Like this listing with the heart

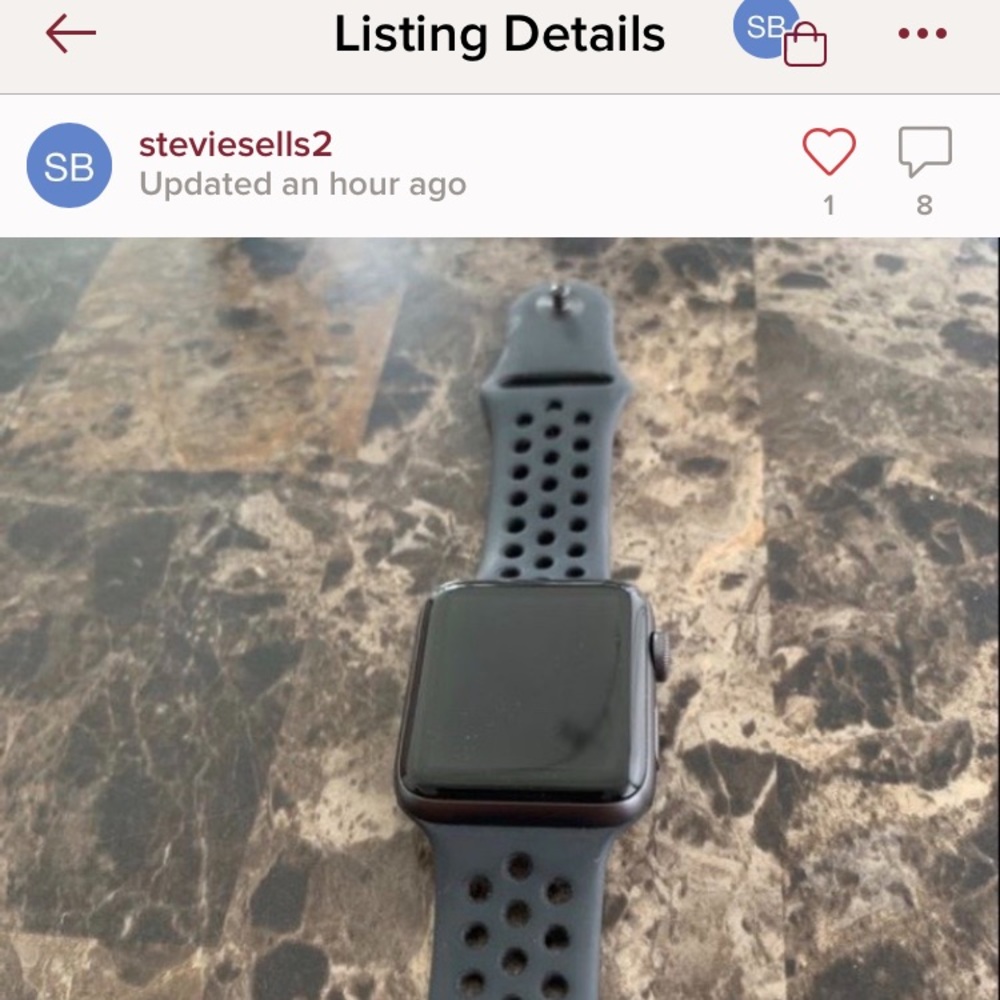829,153
